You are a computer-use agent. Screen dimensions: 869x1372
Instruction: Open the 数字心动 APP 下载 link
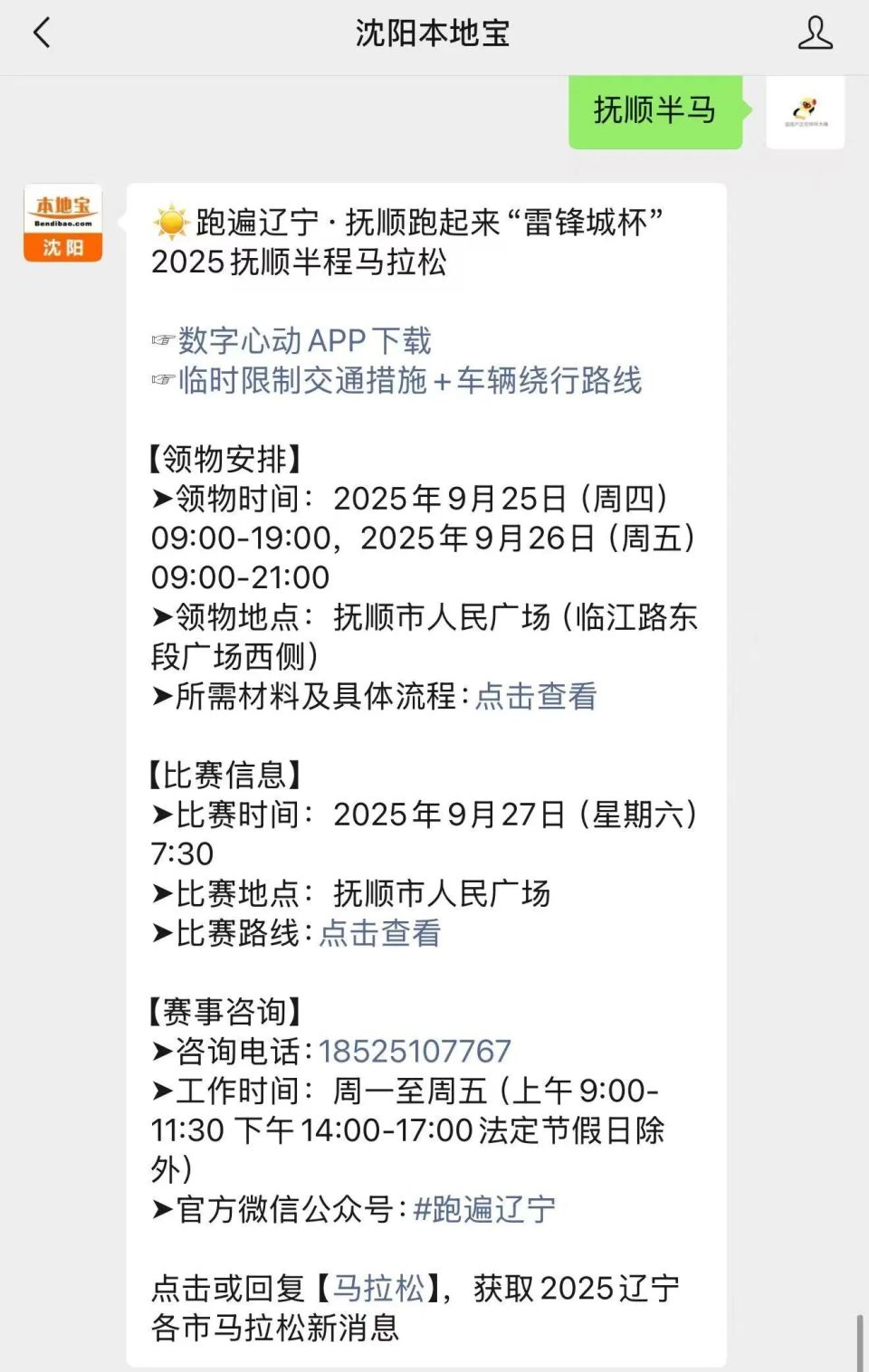tap(306, 340)
